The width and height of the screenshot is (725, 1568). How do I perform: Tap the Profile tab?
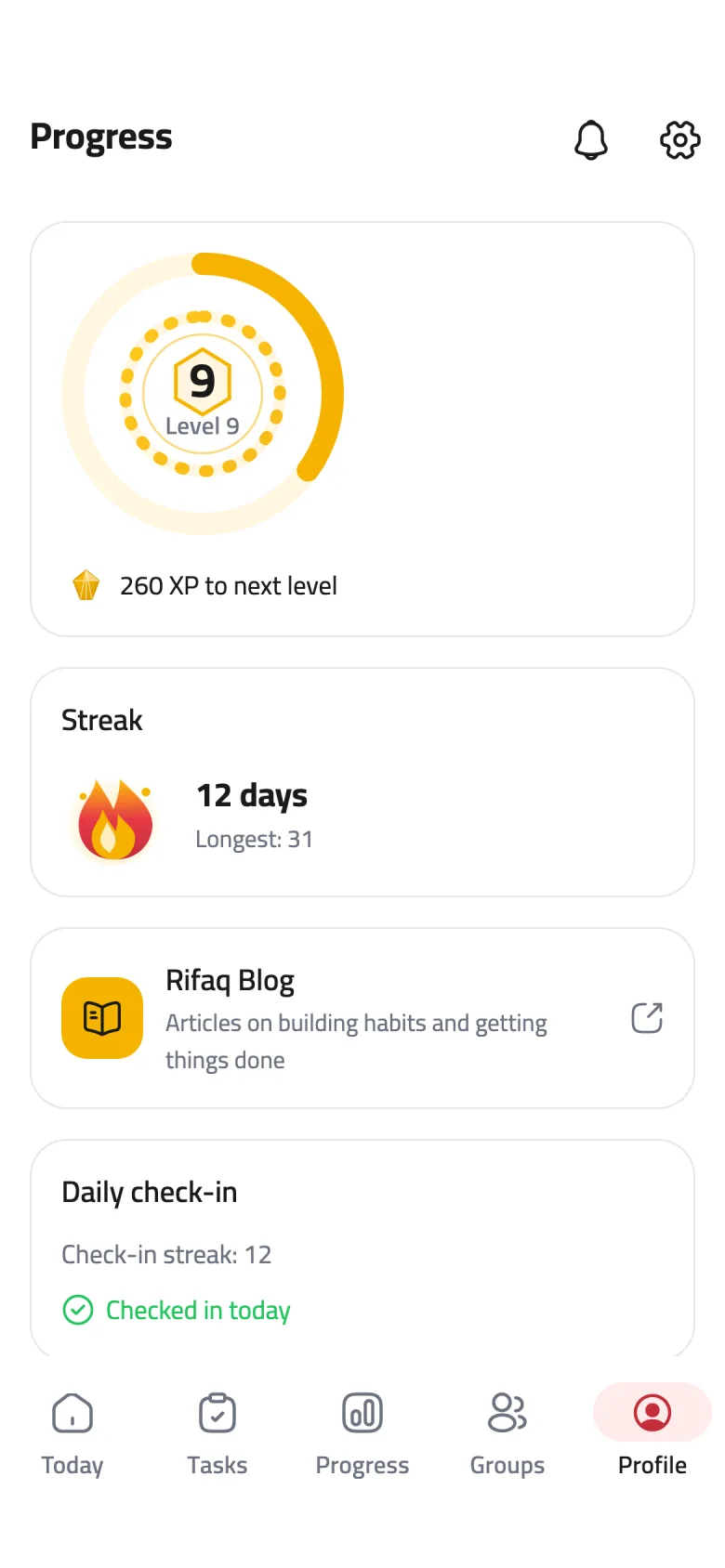[652, 1434]
